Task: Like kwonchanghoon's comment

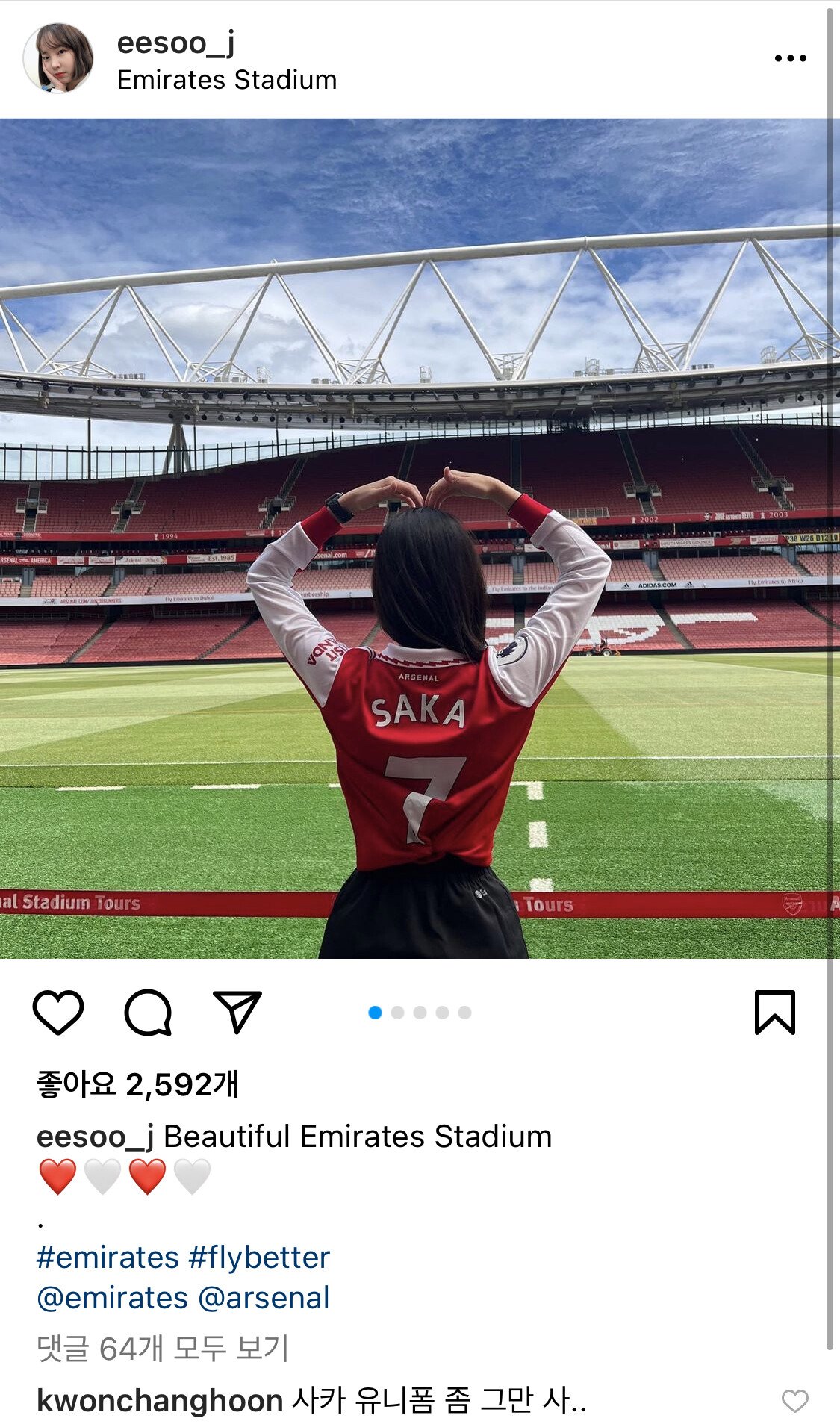Action: 794,1401
